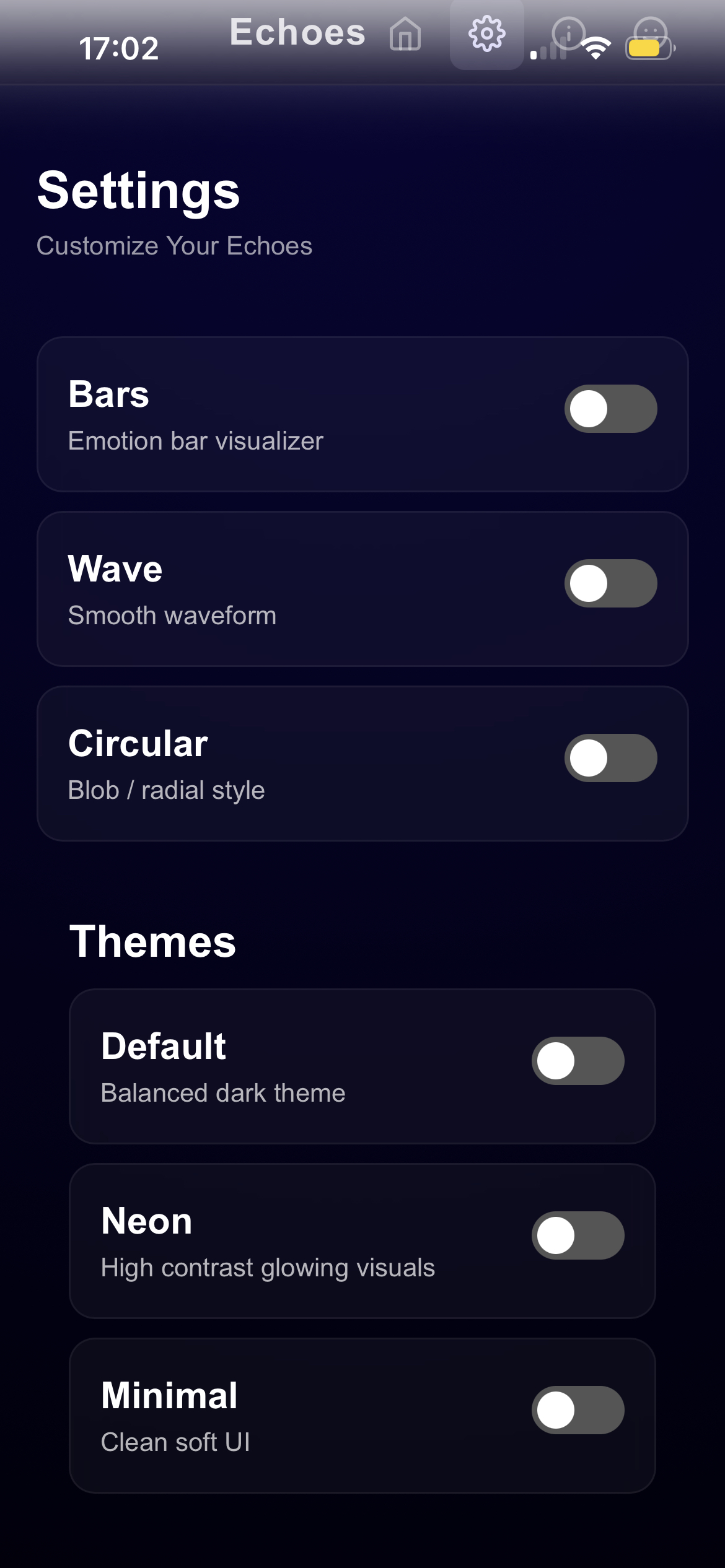Screen dimensions: 725x1568
Task: Tap the info icon in the status bar
Action: [x=569, y=34]
